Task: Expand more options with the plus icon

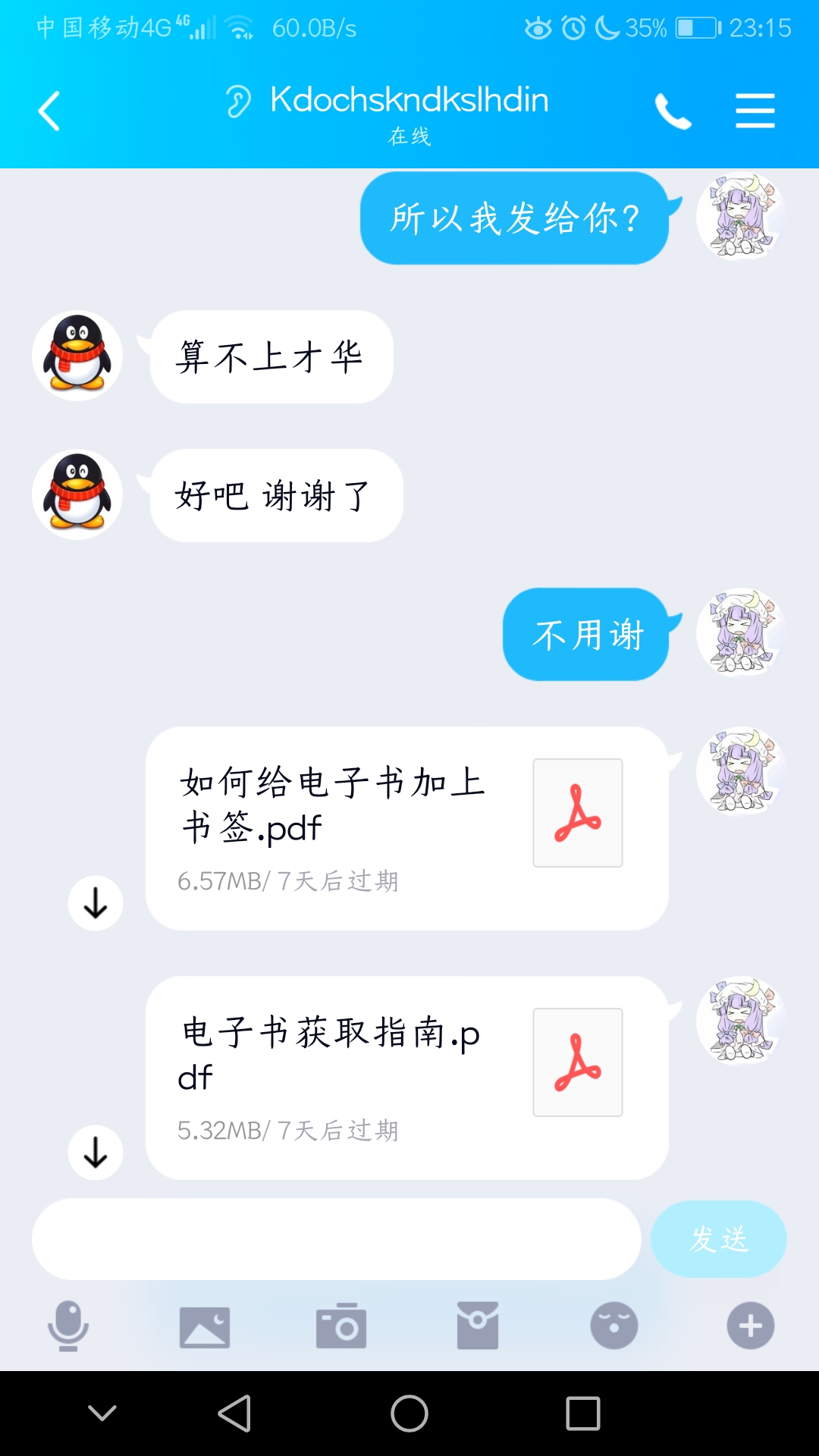Action: coord(751,1326)
